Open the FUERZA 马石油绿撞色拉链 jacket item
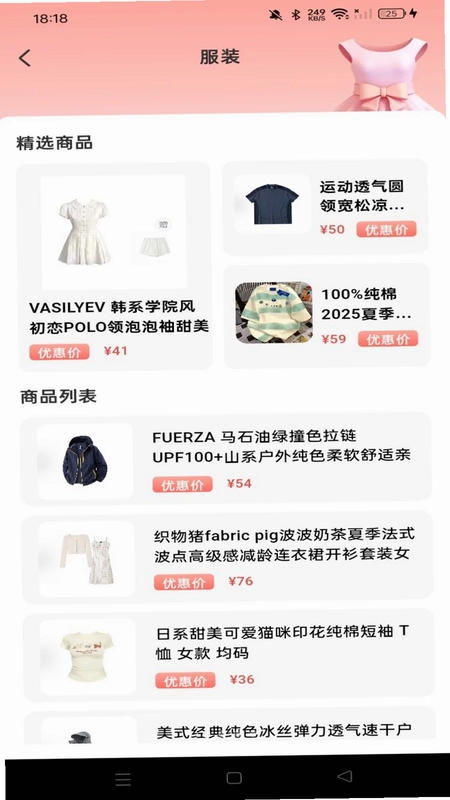The width and height of the screenshot is (450, 800). [x=226, y=459]
